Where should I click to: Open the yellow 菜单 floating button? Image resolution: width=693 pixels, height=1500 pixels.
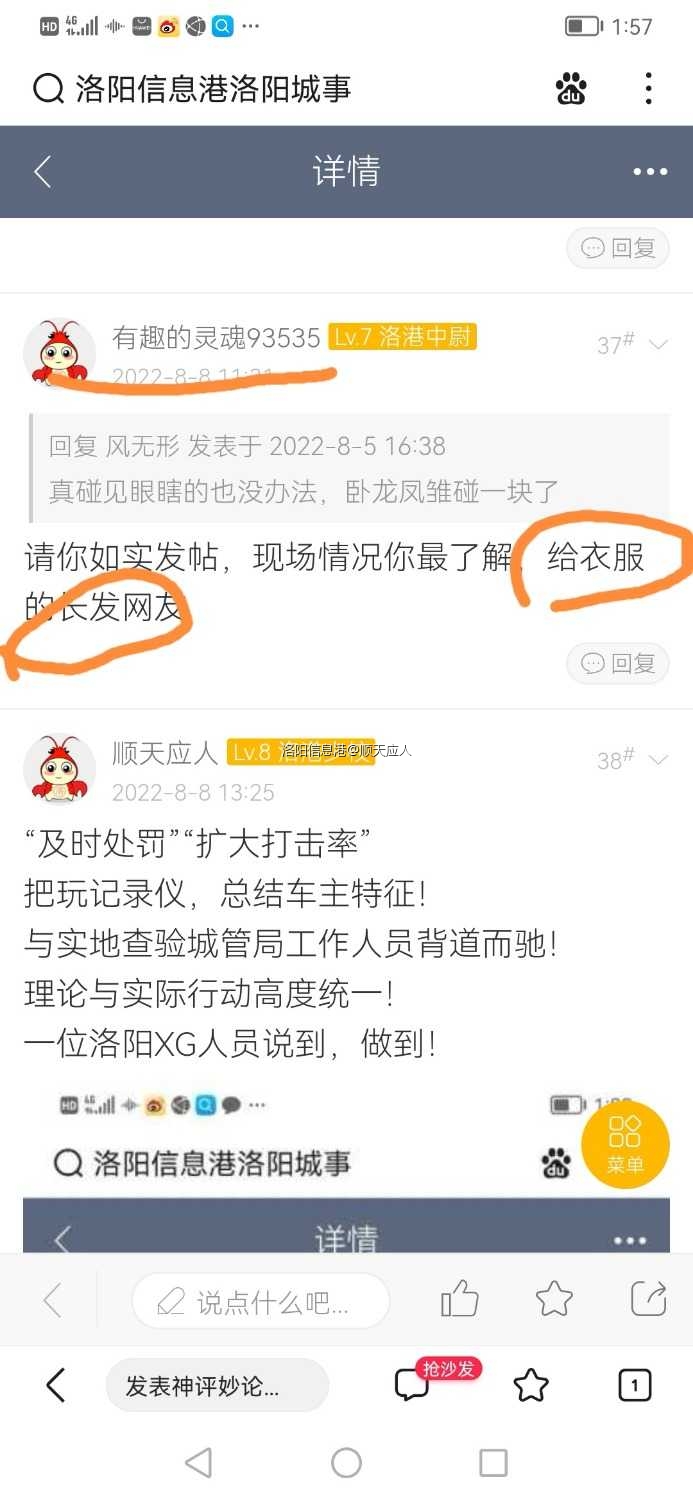pos(625,1145)
